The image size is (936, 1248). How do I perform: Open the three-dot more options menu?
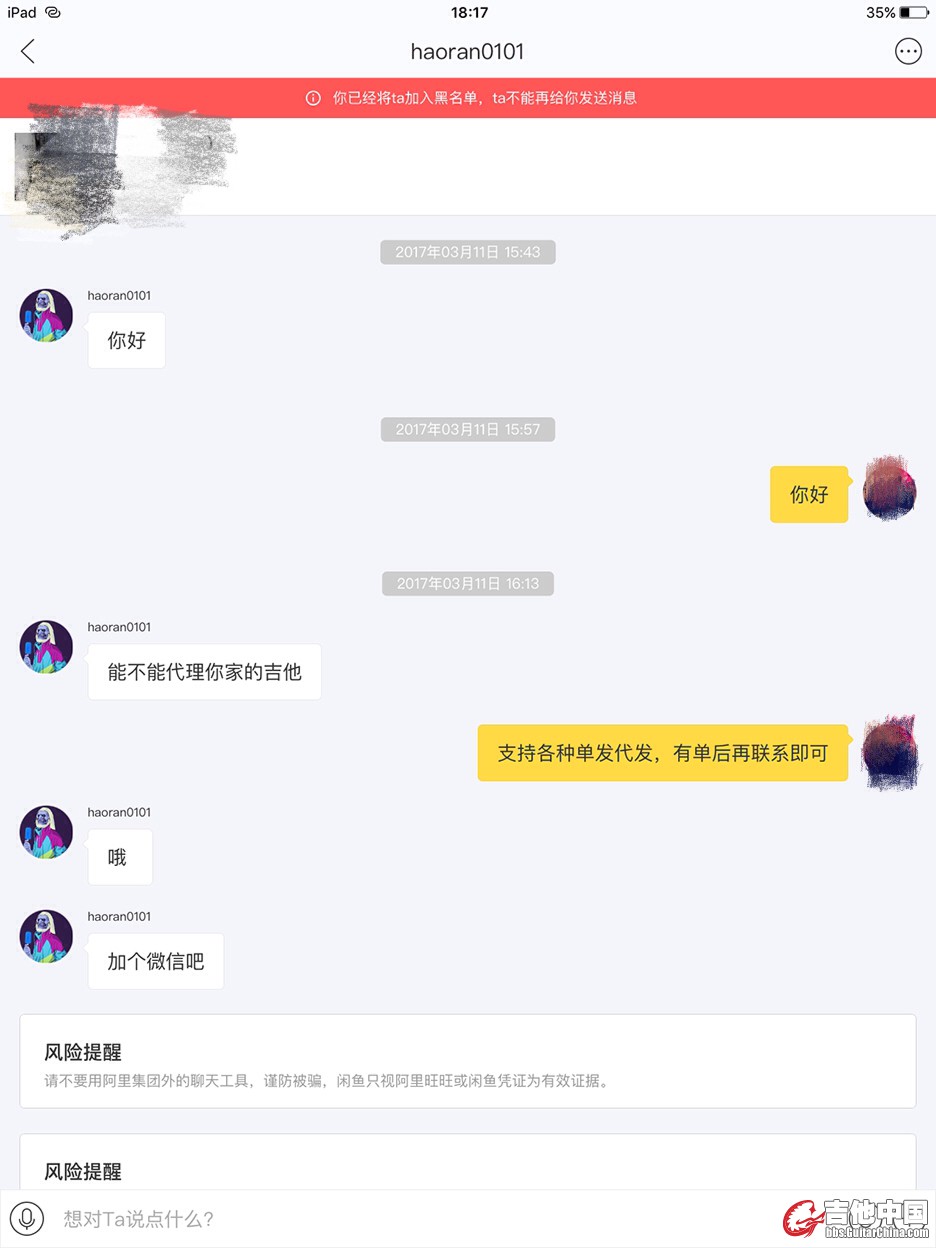(908, 51)
